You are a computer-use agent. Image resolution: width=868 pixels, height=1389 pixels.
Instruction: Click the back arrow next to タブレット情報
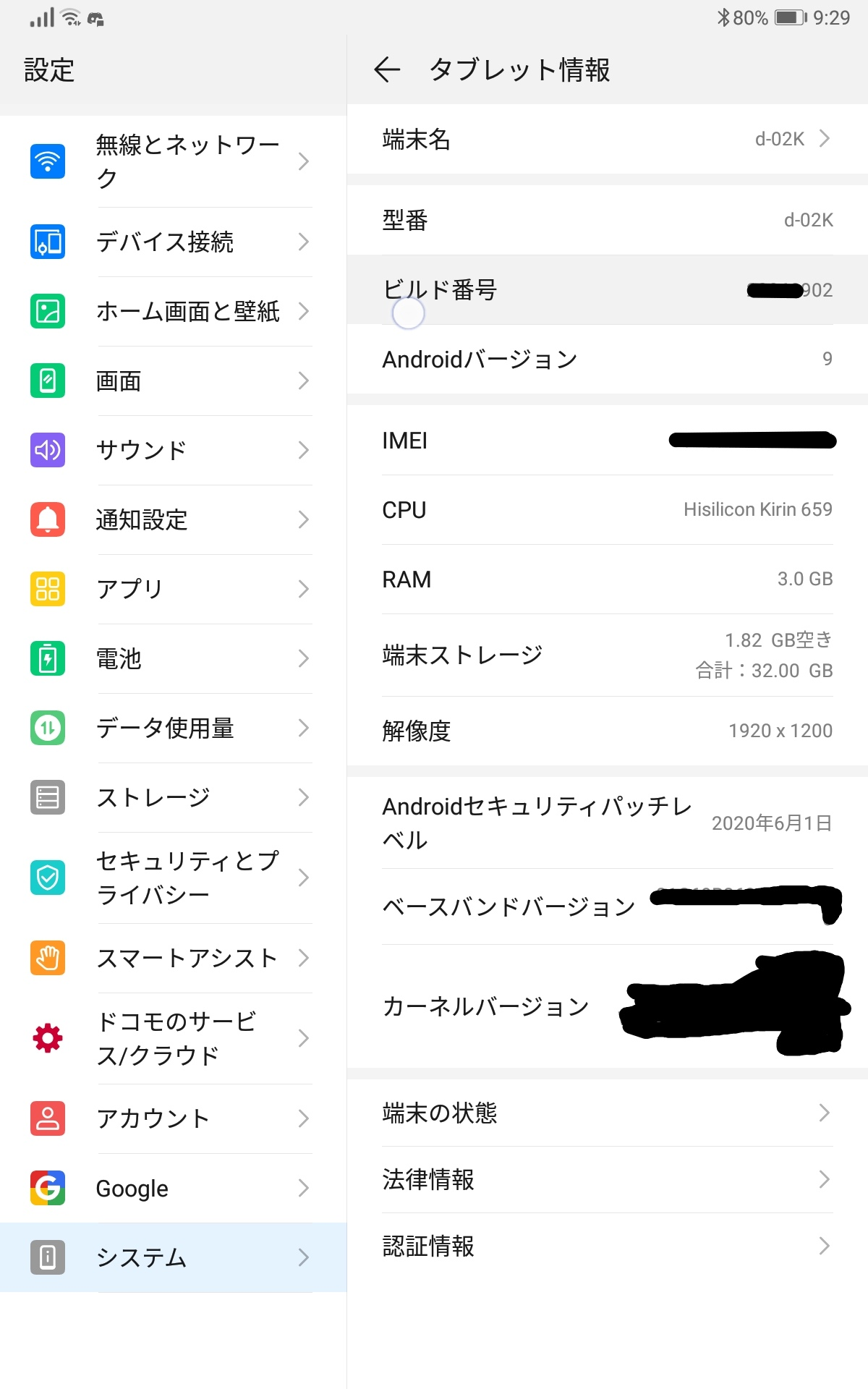click(x=387, y=69)
